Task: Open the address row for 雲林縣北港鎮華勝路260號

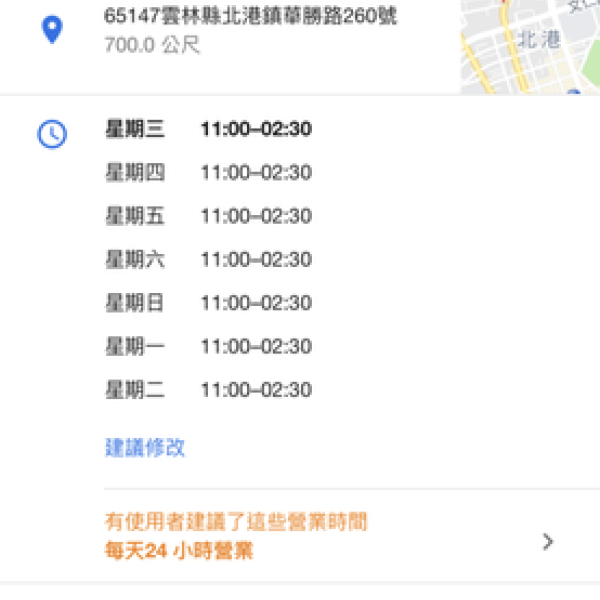Action: point(250,30)
